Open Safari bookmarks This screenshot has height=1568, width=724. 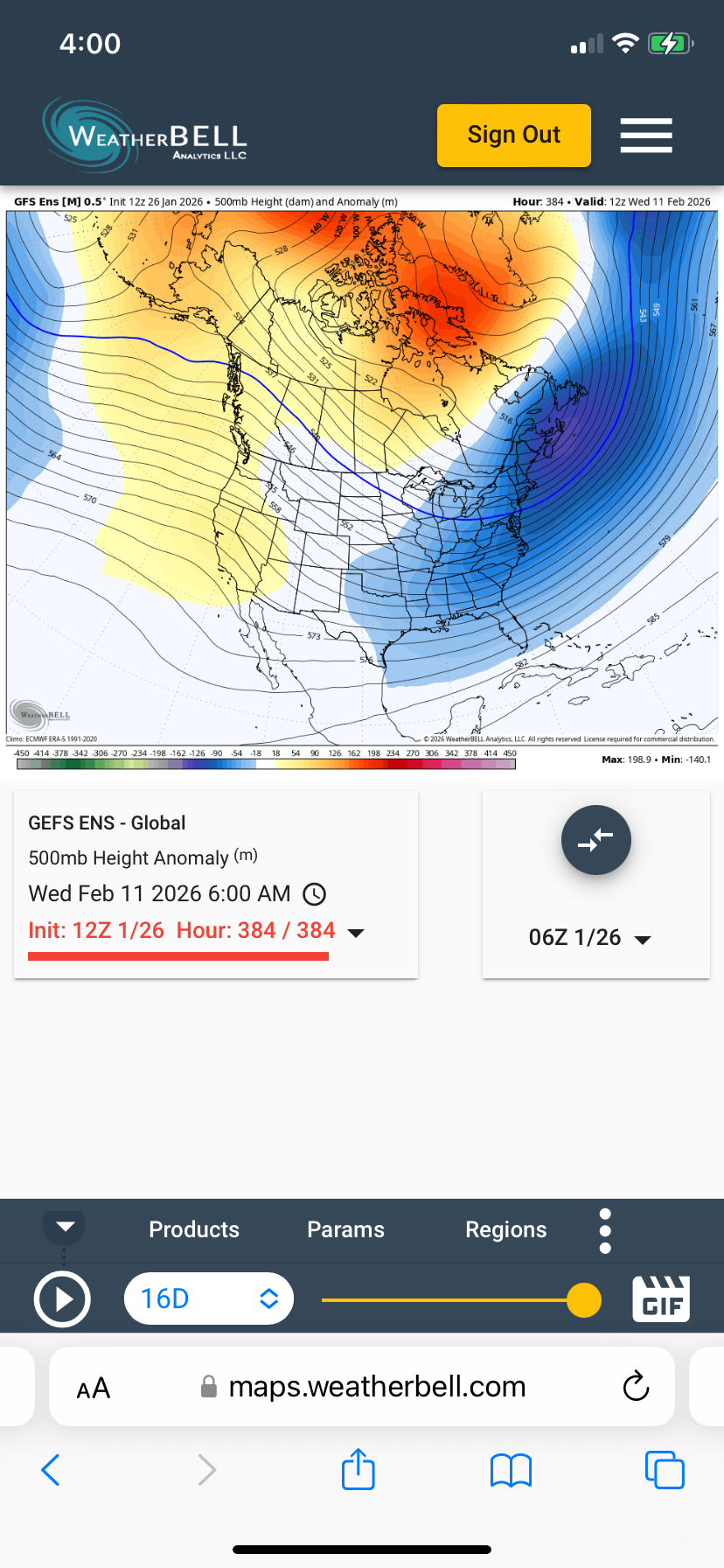pyautogui.click(x=512, y=1470)
